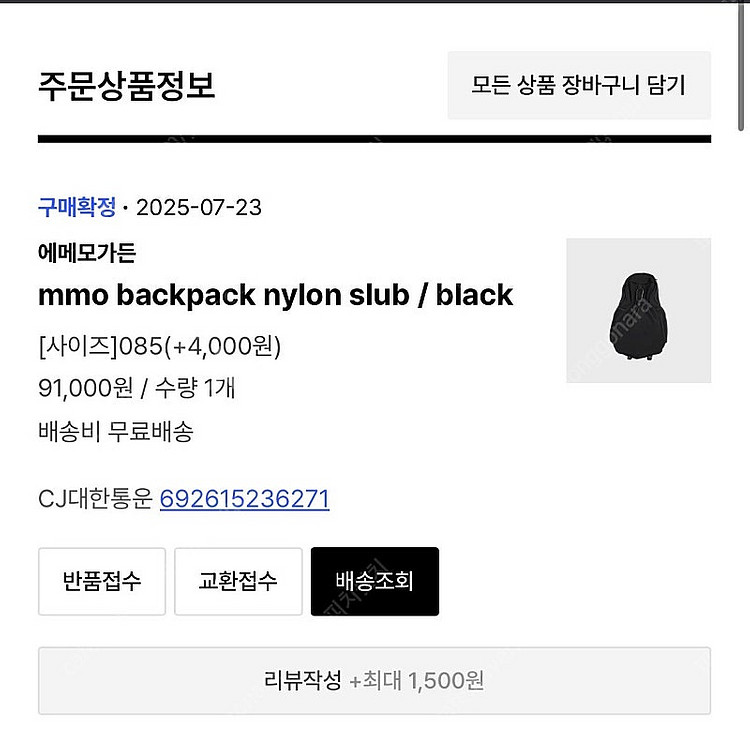
Task: Request a return via 반품접수
Action: [101, 581]
